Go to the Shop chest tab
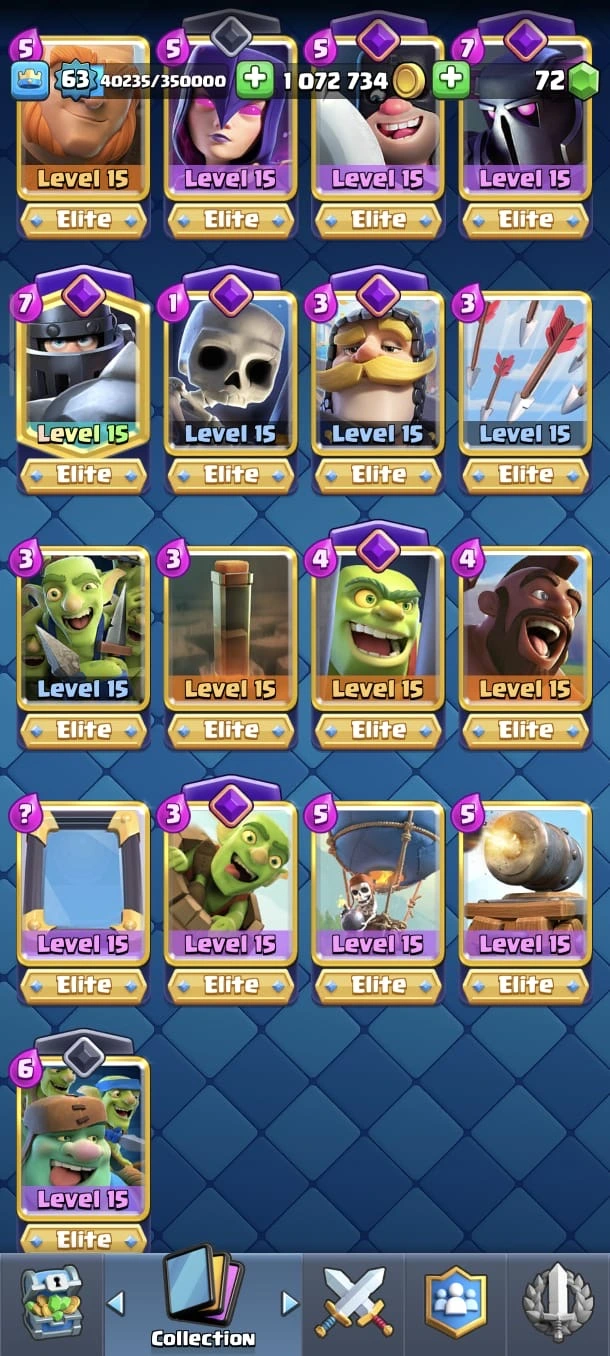The height and width of the screenshot is (1356, 610). click(x=52, y=1303)
